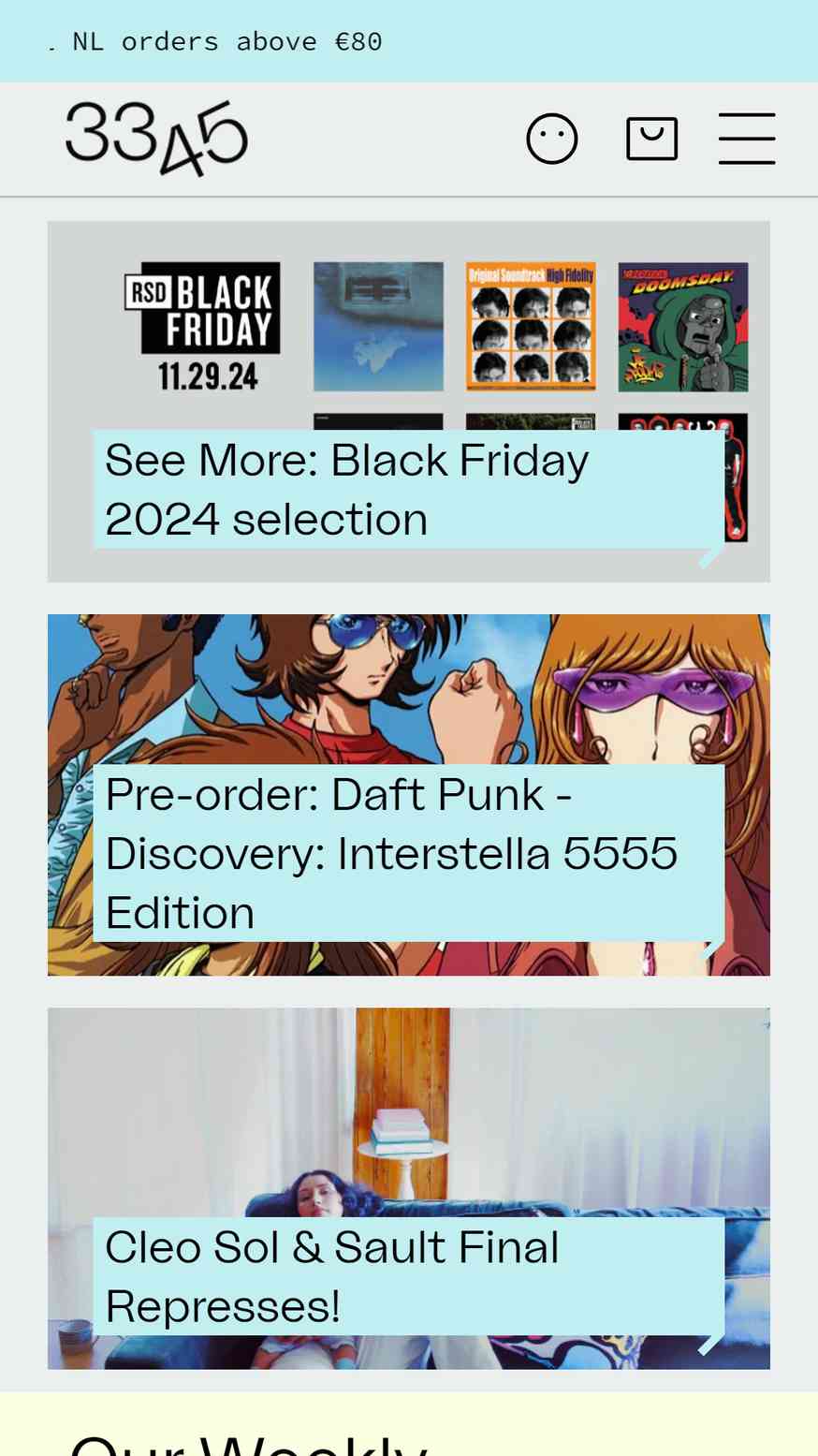This screenshot has width=818, height=1456.
Task: Open the hamburger menu
Action: click(747, 139)
